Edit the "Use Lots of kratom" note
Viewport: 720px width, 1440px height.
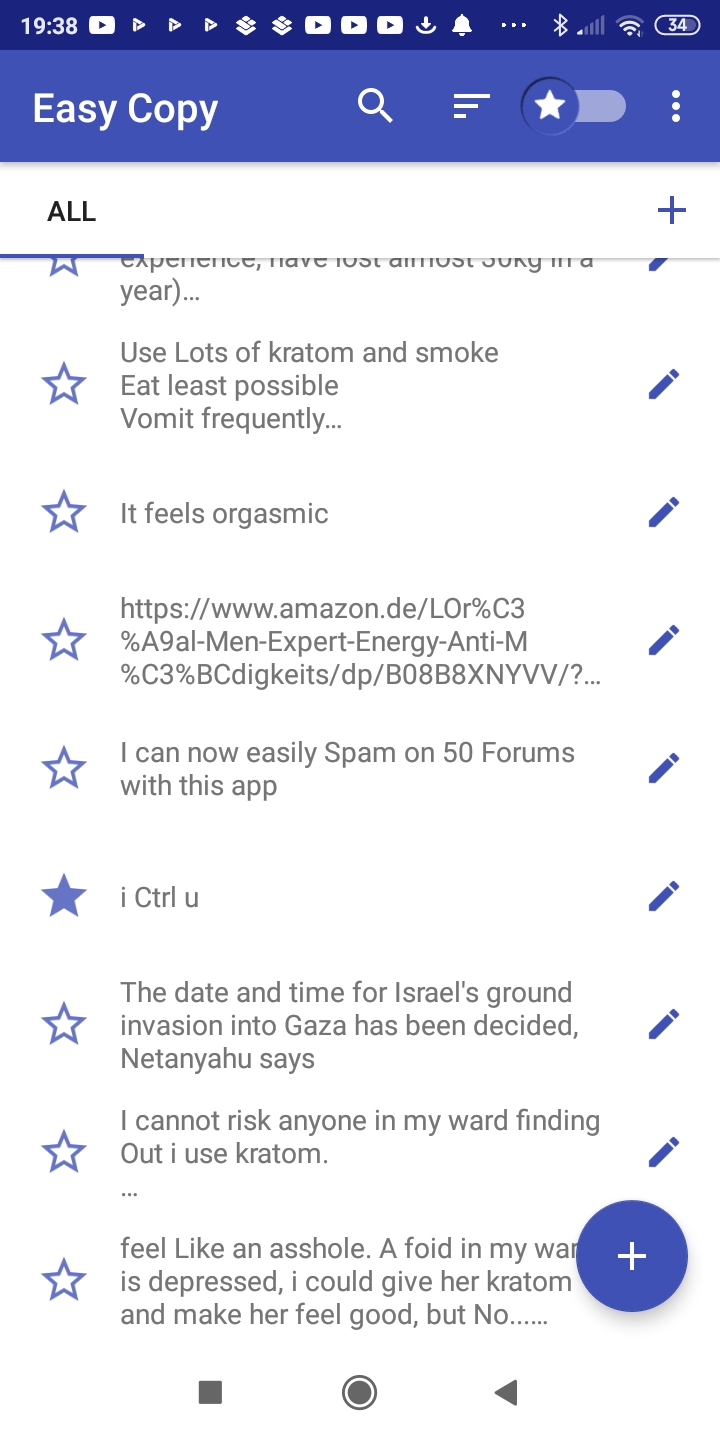click(x=663, y=384)
